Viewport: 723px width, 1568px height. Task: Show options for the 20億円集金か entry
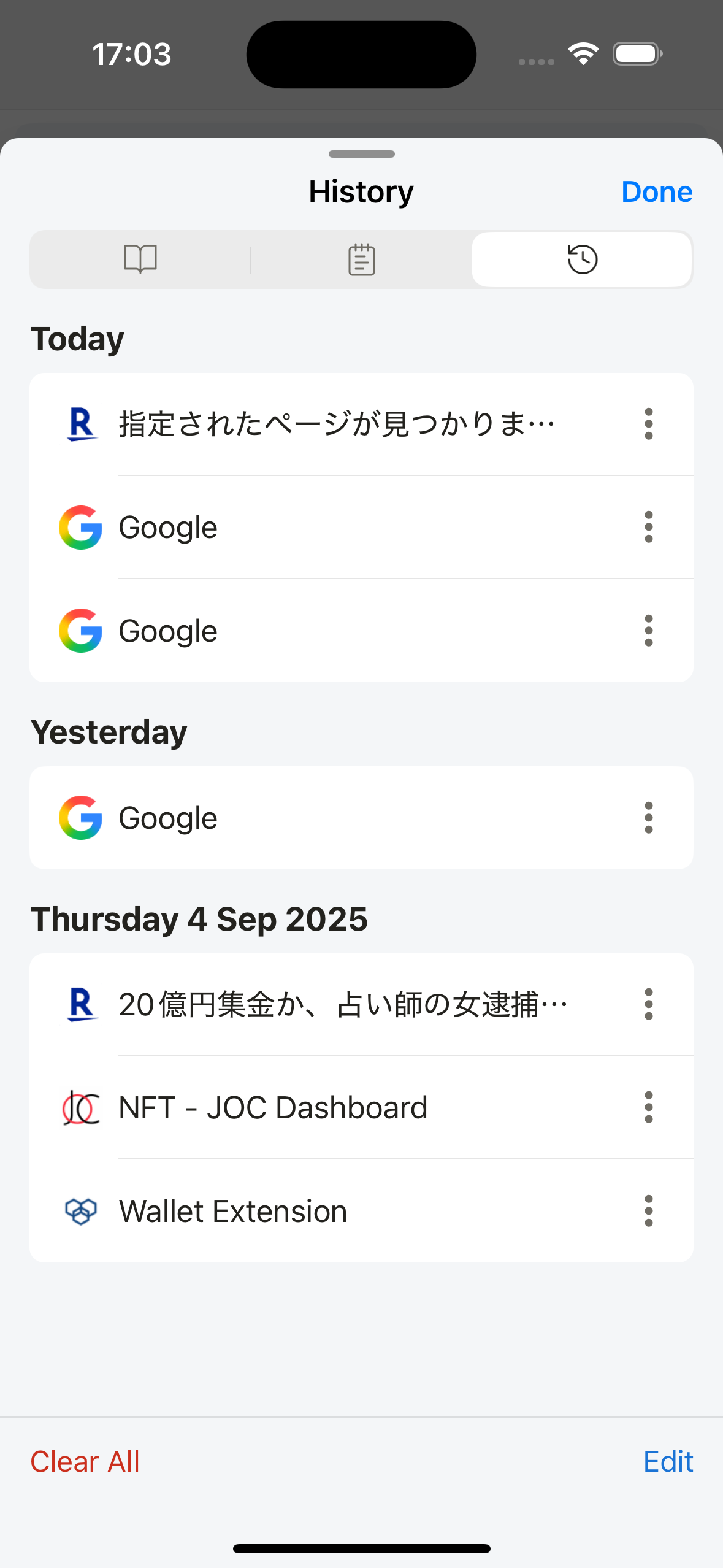point(648,1004)
